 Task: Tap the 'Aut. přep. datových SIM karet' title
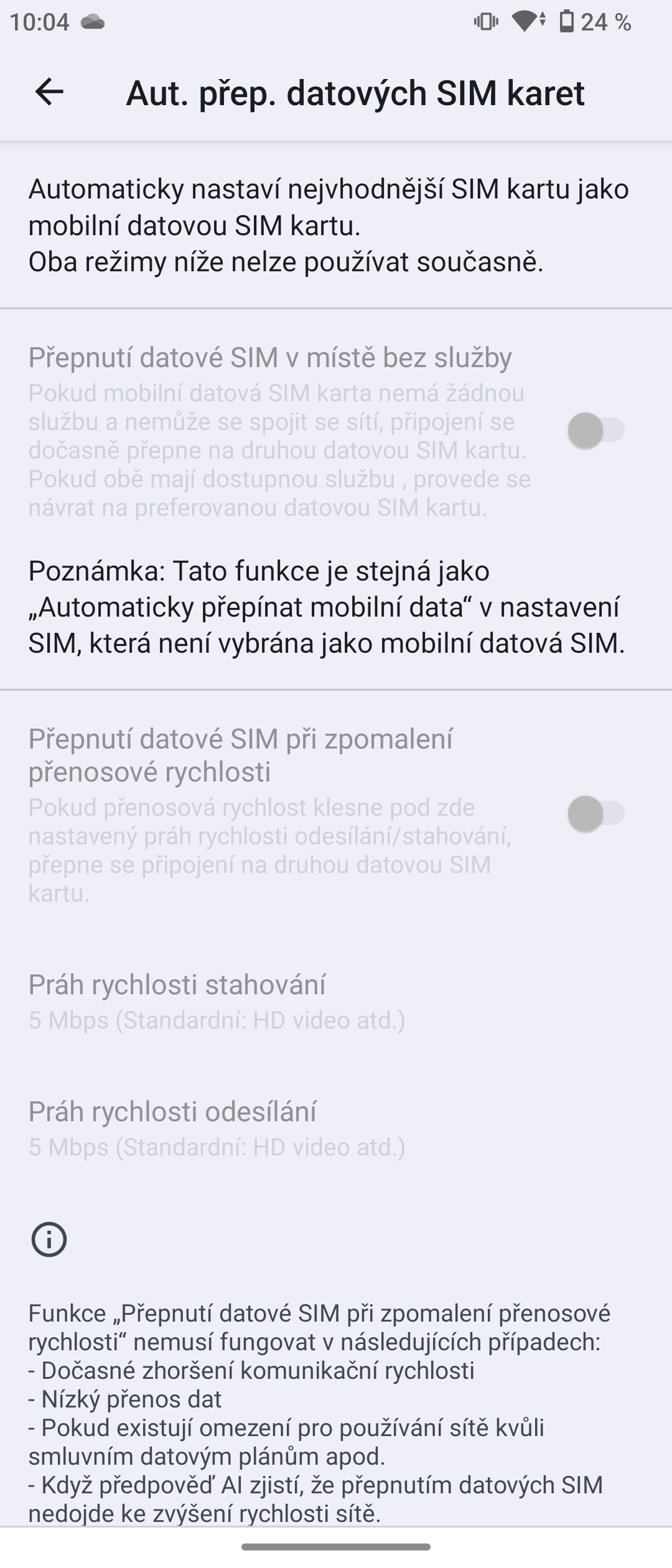click(355, 93)
